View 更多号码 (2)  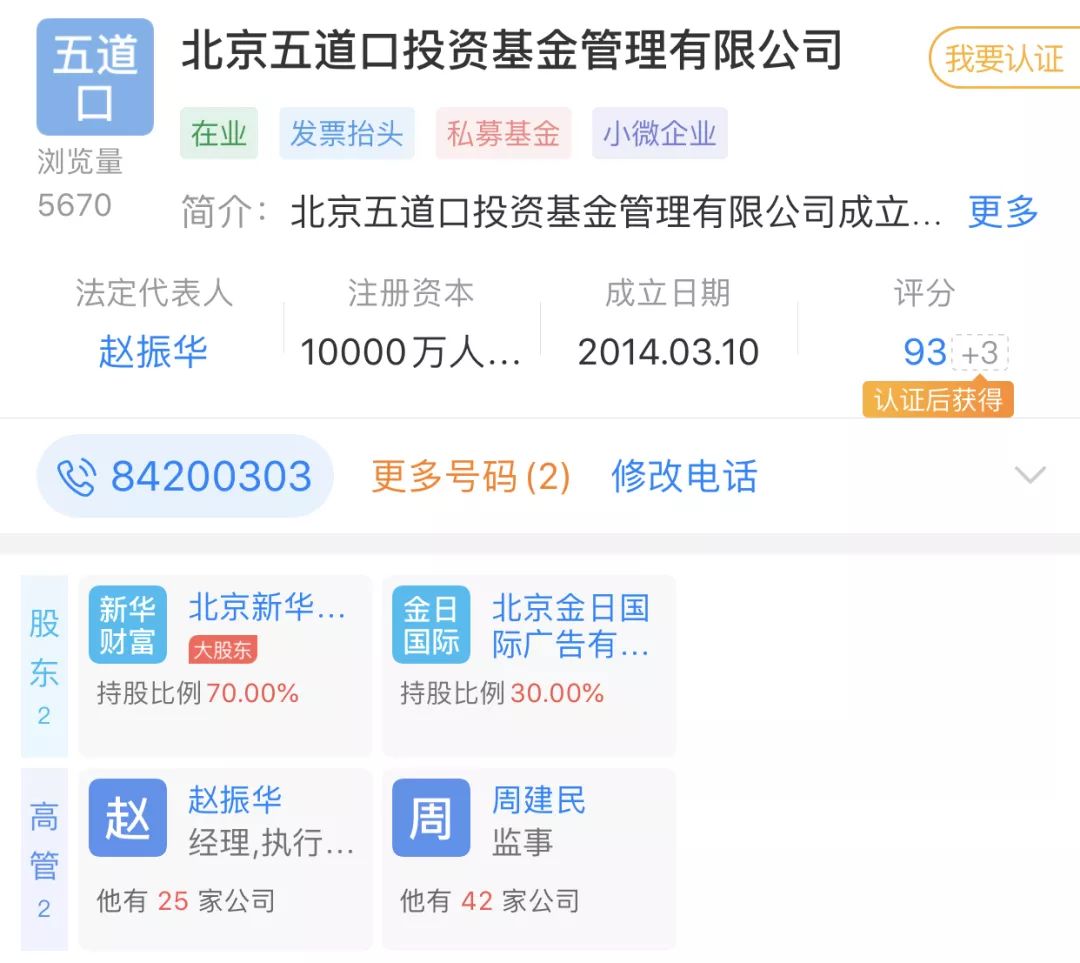pos(471,477)
